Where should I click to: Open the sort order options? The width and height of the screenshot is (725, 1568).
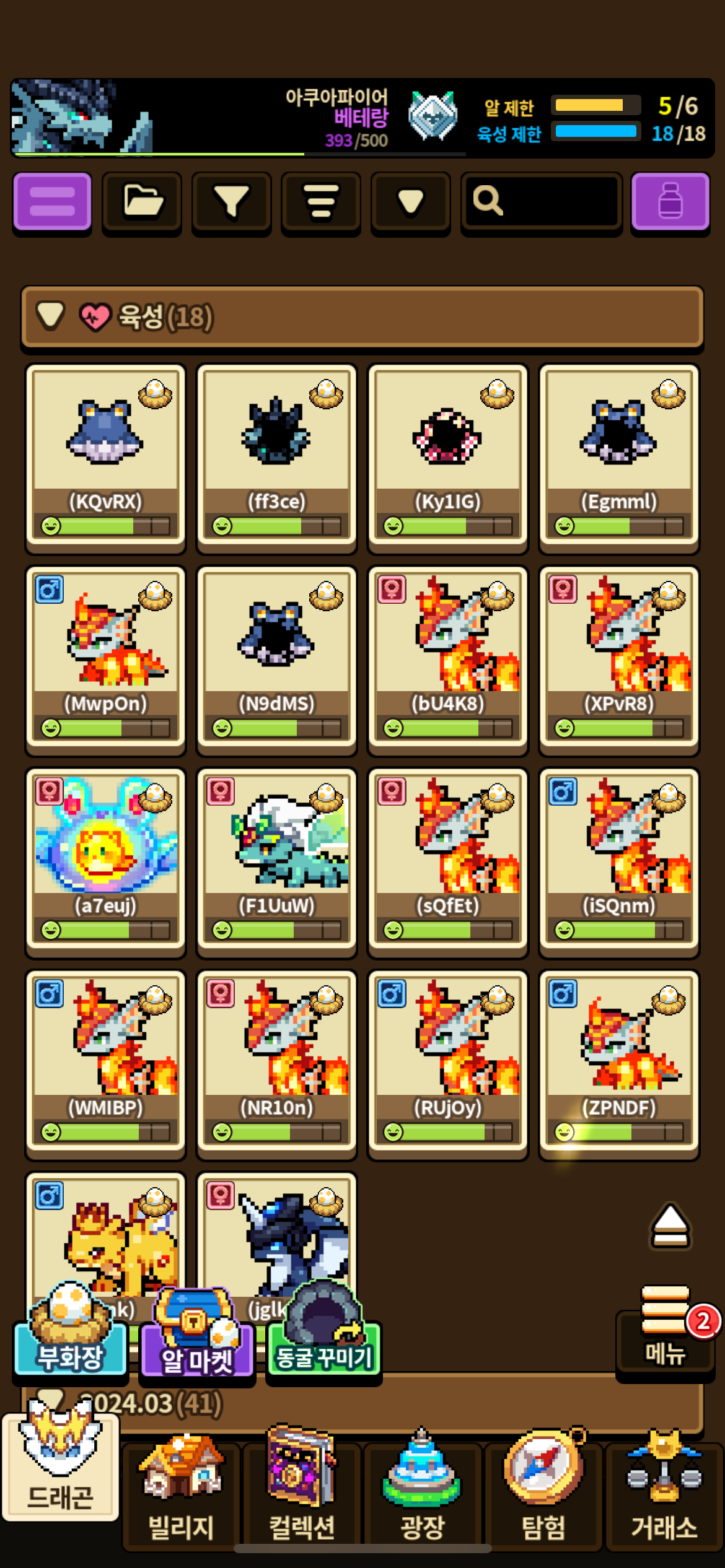tap(320, 202)
